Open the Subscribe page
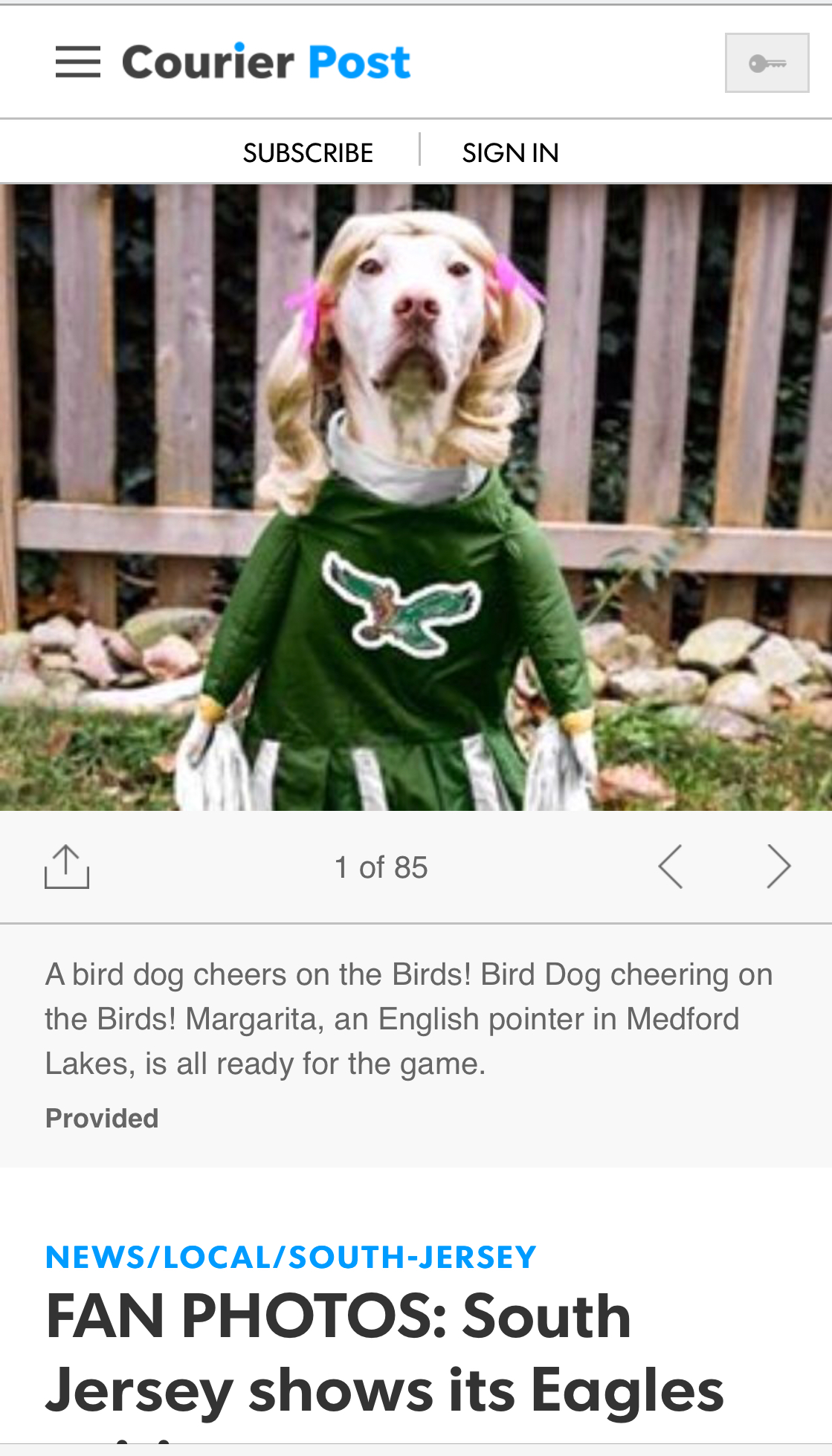The height and width of the screenshot is (1456, 832). point(308,152)
